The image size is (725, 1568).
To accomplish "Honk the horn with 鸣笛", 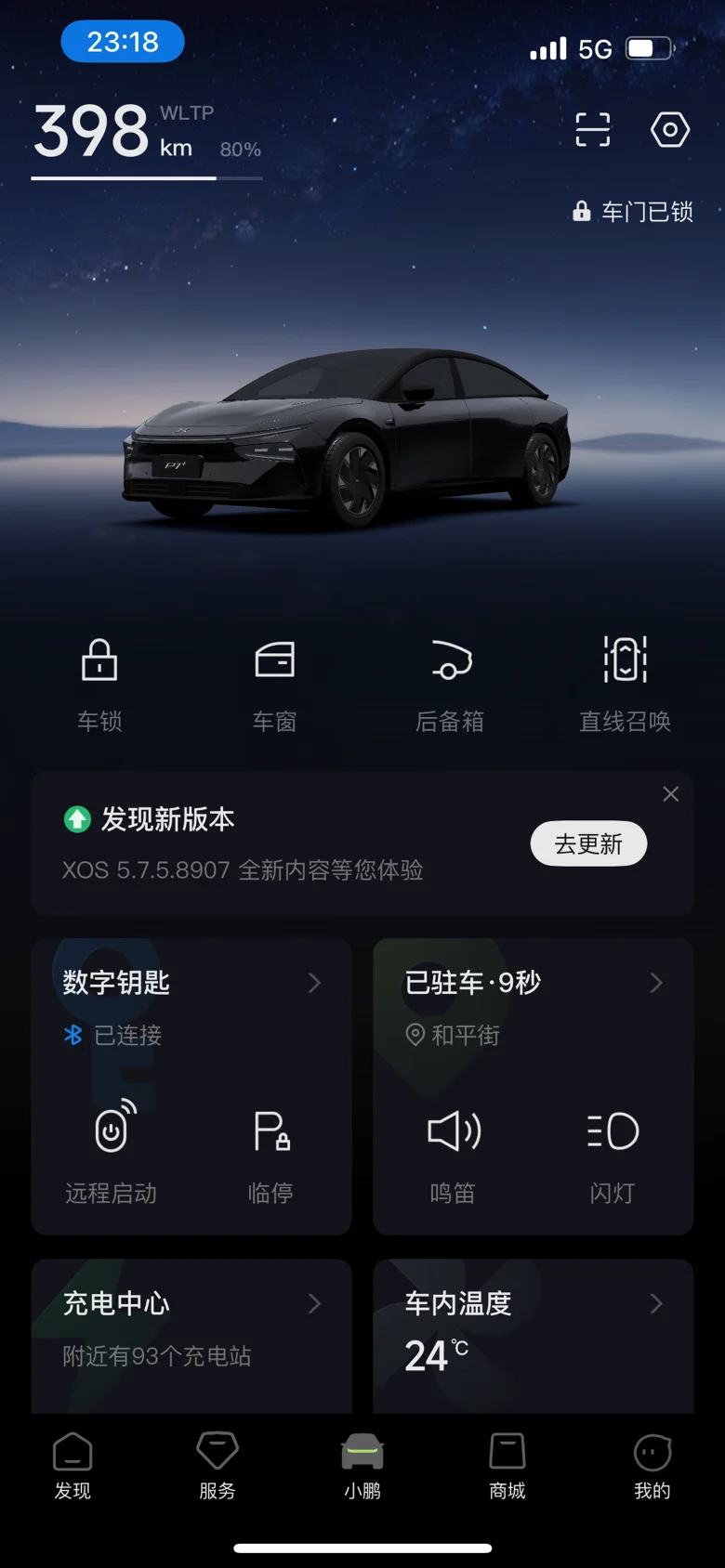I will click(454, 1152).
